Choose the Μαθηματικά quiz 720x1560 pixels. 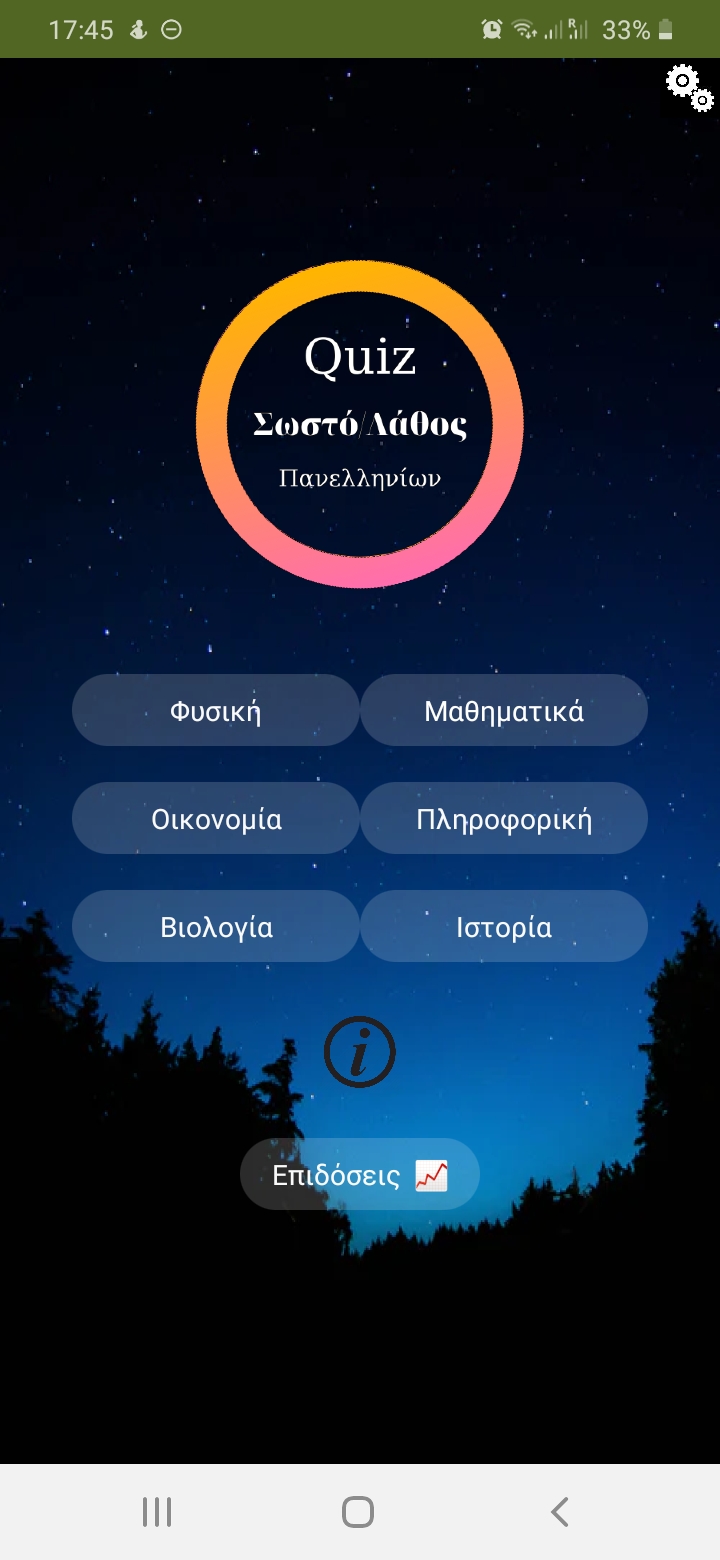(504, 711)
